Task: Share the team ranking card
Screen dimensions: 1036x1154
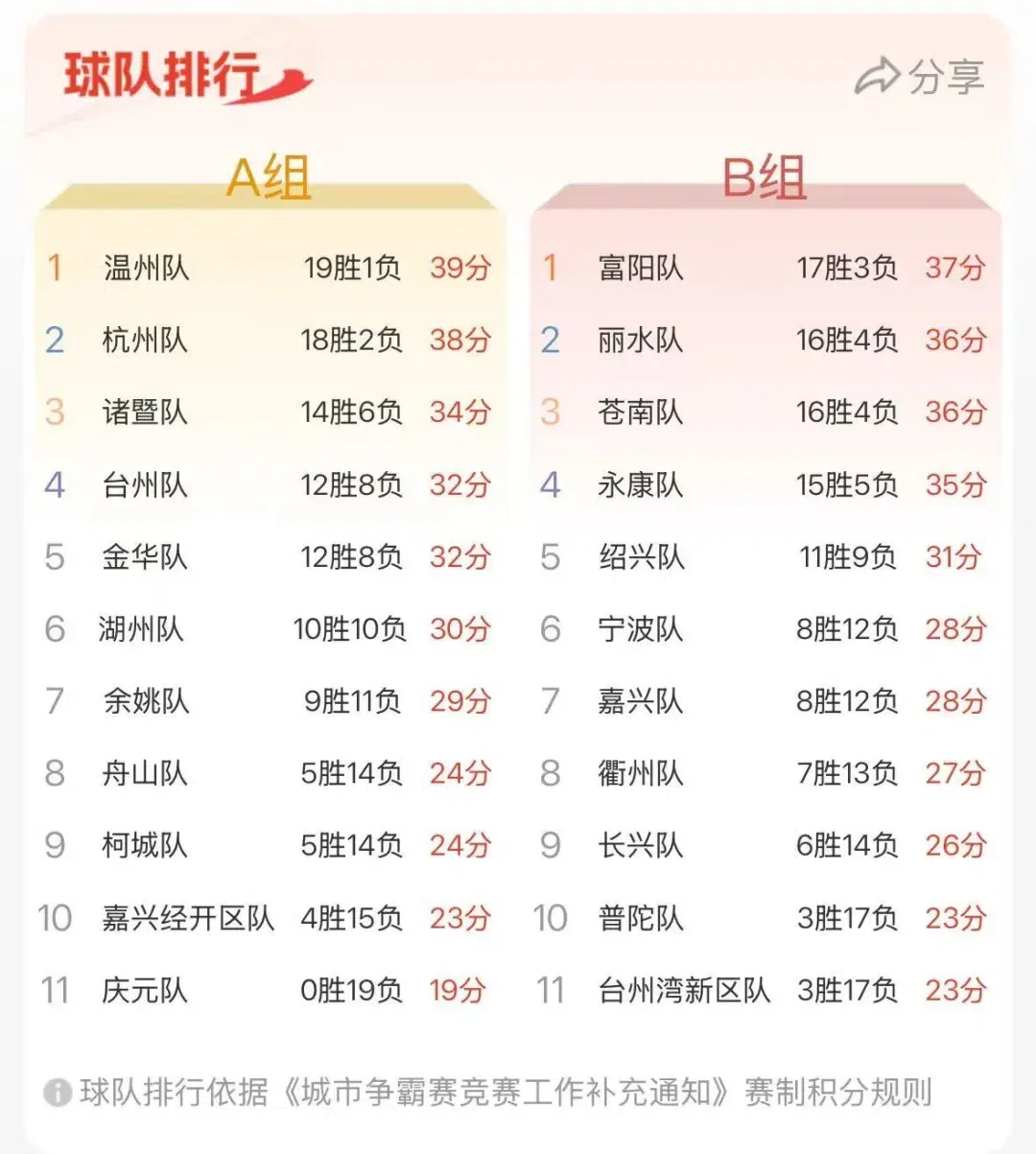Action: click(919, 77)
